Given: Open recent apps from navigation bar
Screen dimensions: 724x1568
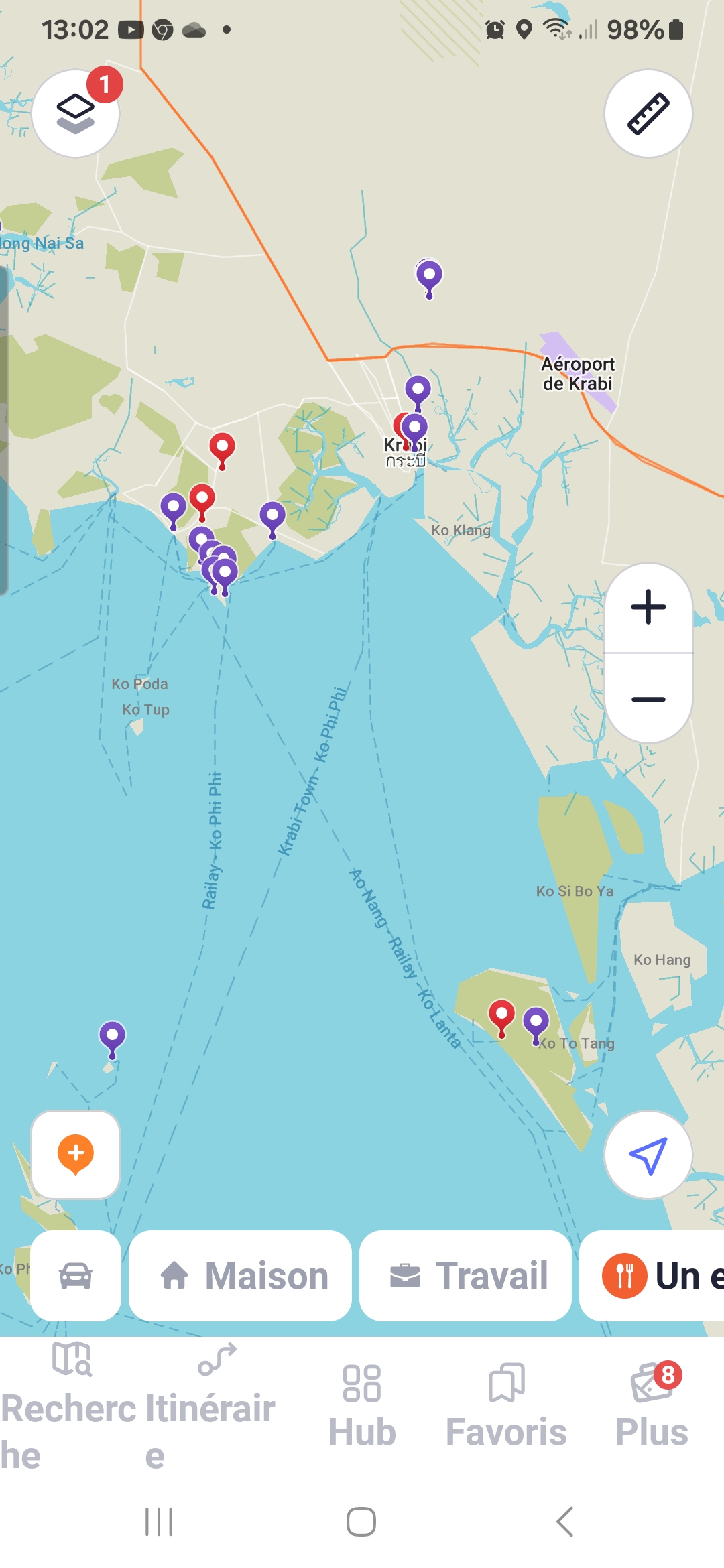Looking at the screenshot, I should (159, 1522).
